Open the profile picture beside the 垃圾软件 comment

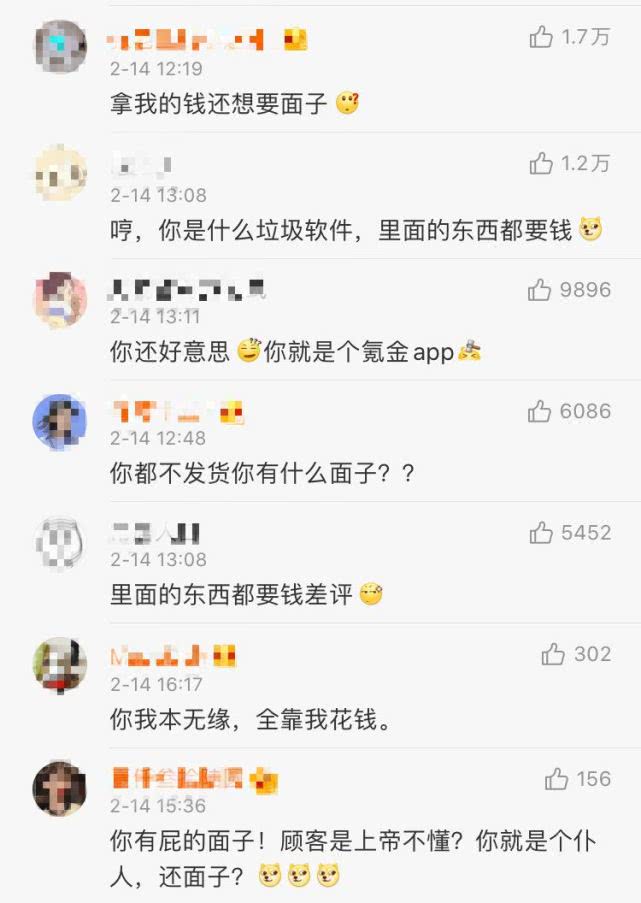(x=60, y=172)
